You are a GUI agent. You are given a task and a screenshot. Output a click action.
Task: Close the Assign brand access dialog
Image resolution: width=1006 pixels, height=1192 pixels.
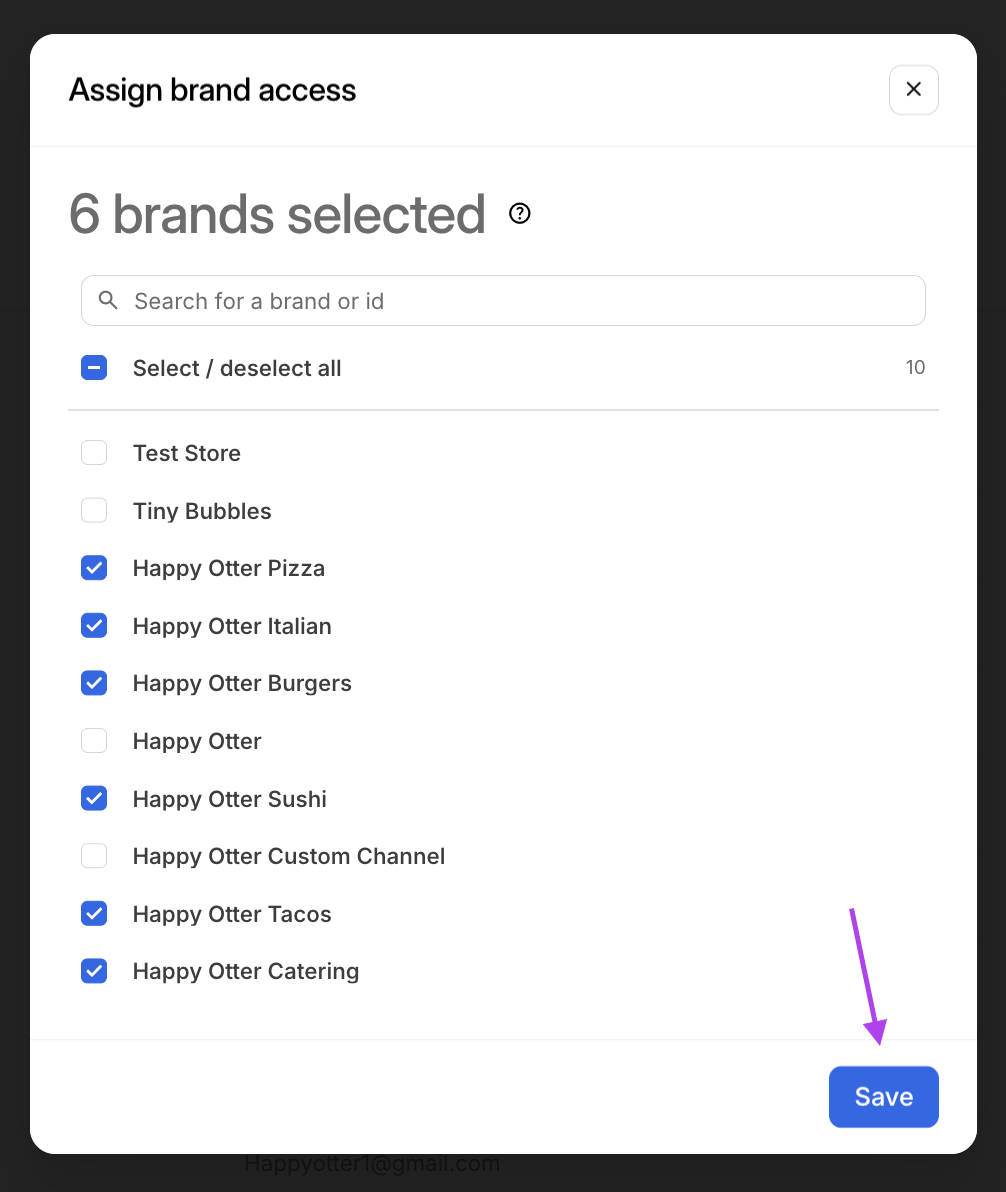913,90
